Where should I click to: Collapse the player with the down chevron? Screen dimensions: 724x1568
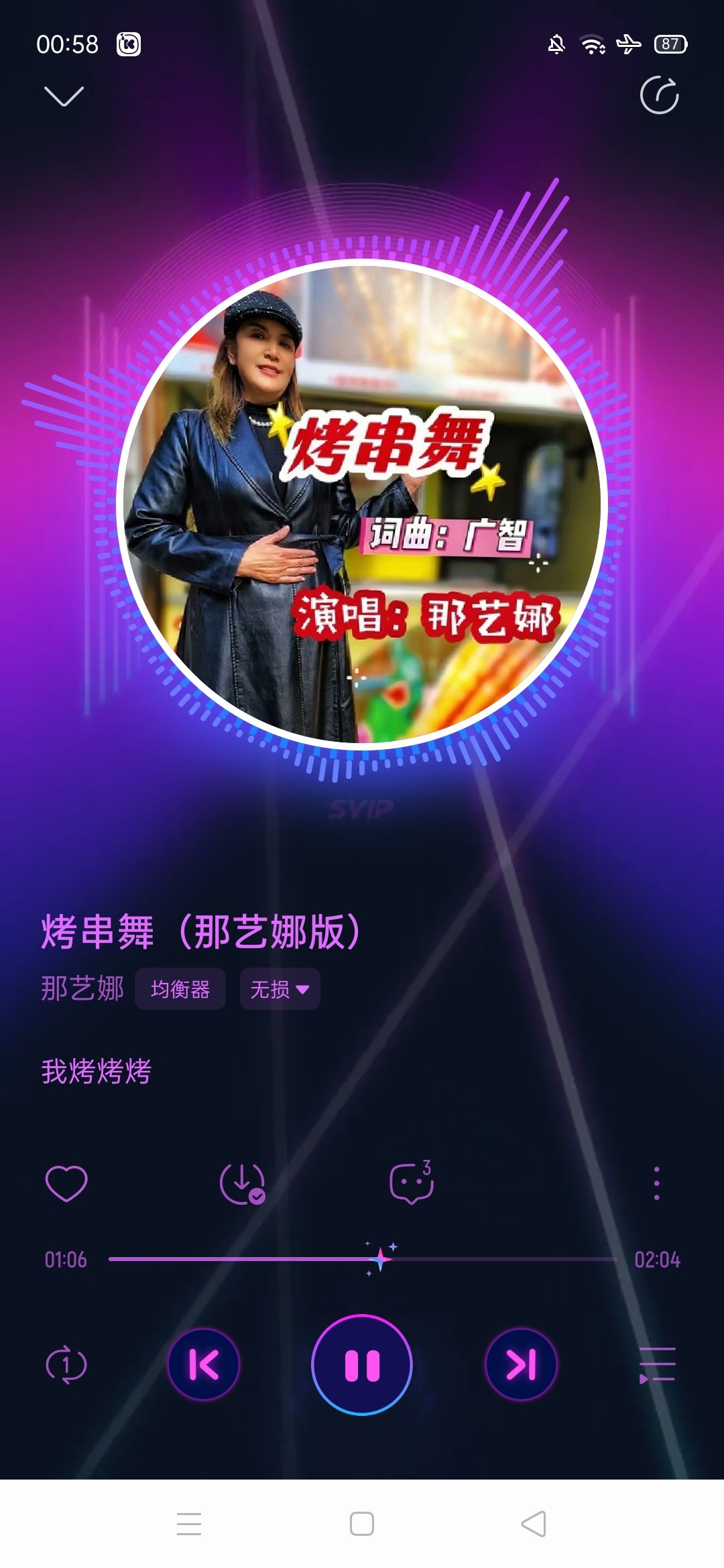[x=64, y=96]
